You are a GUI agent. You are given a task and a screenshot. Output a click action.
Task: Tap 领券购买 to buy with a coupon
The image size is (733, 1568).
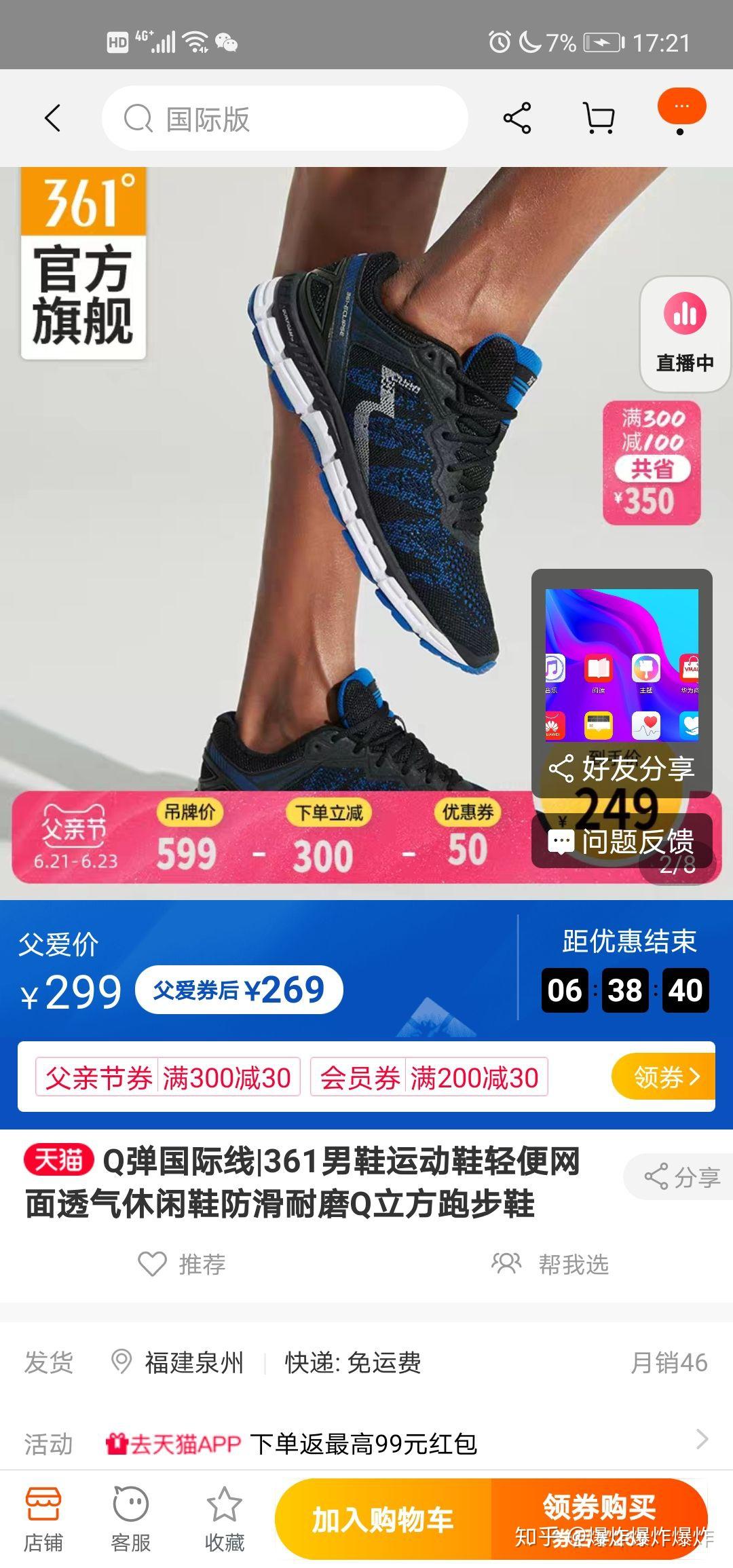[x=599, y=1519]
